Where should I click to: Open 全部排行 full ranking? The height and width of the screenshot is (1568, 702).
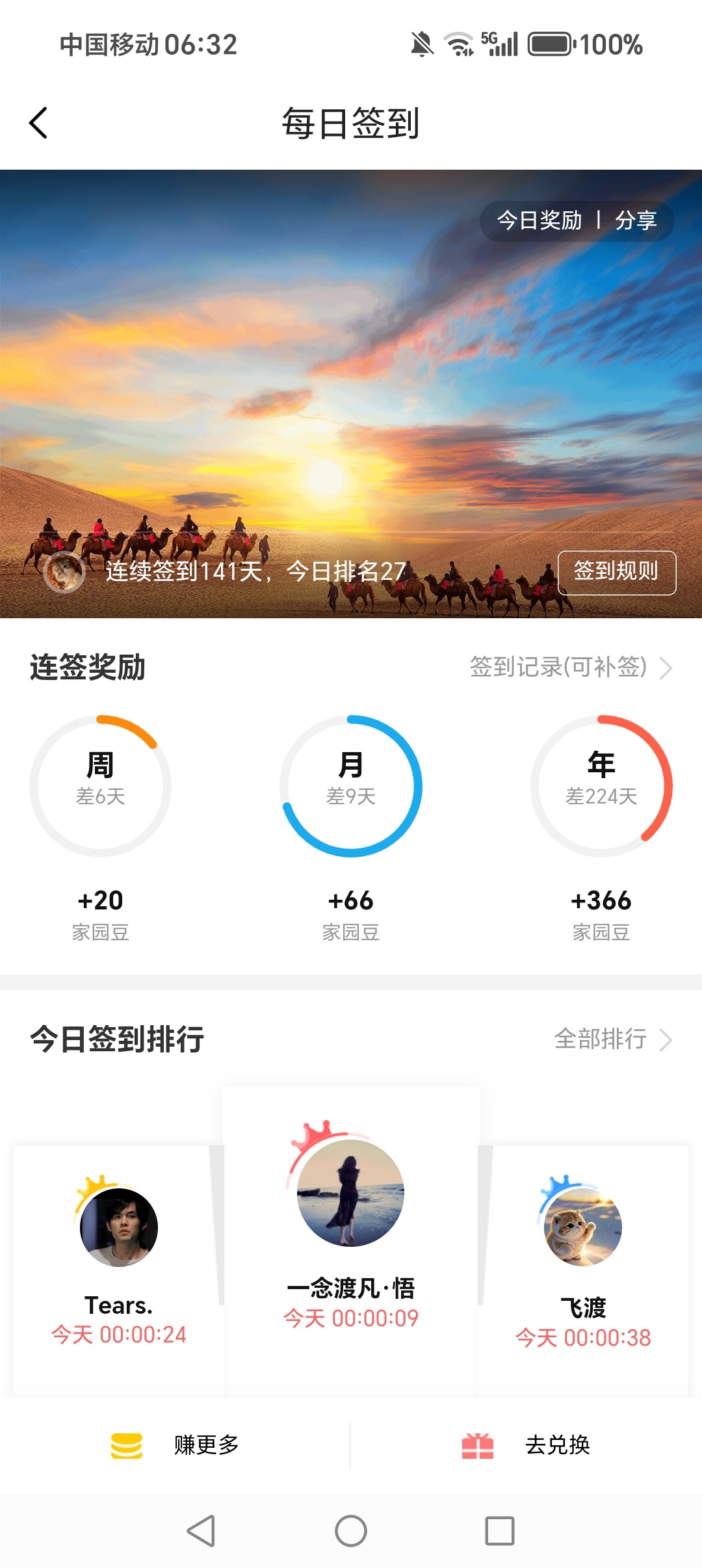[x=612, y=1039]
